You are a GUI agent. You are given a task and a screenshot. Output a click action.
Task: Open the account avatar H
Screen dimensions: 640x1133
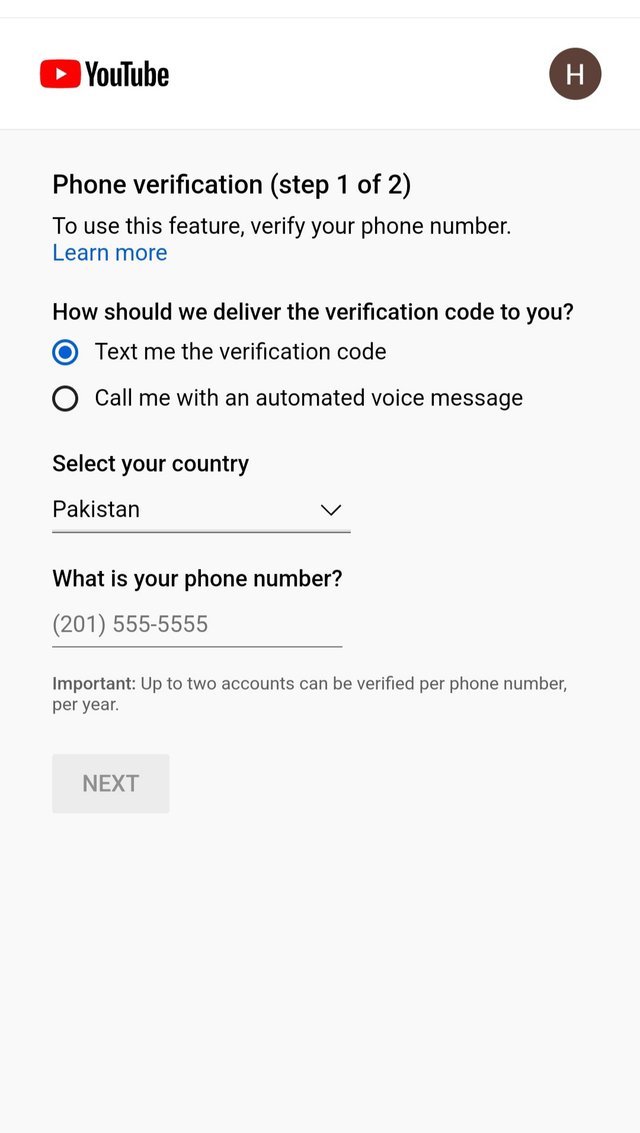[x=575, y=74]
